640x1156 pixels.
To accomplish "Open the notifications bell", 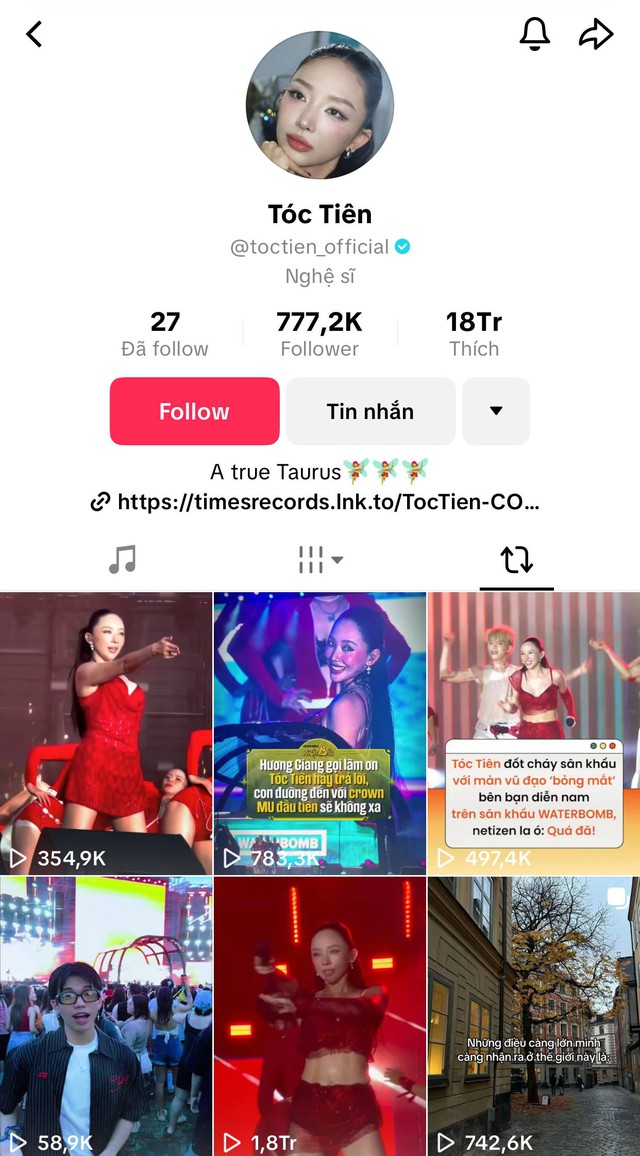I will (535, 35).
